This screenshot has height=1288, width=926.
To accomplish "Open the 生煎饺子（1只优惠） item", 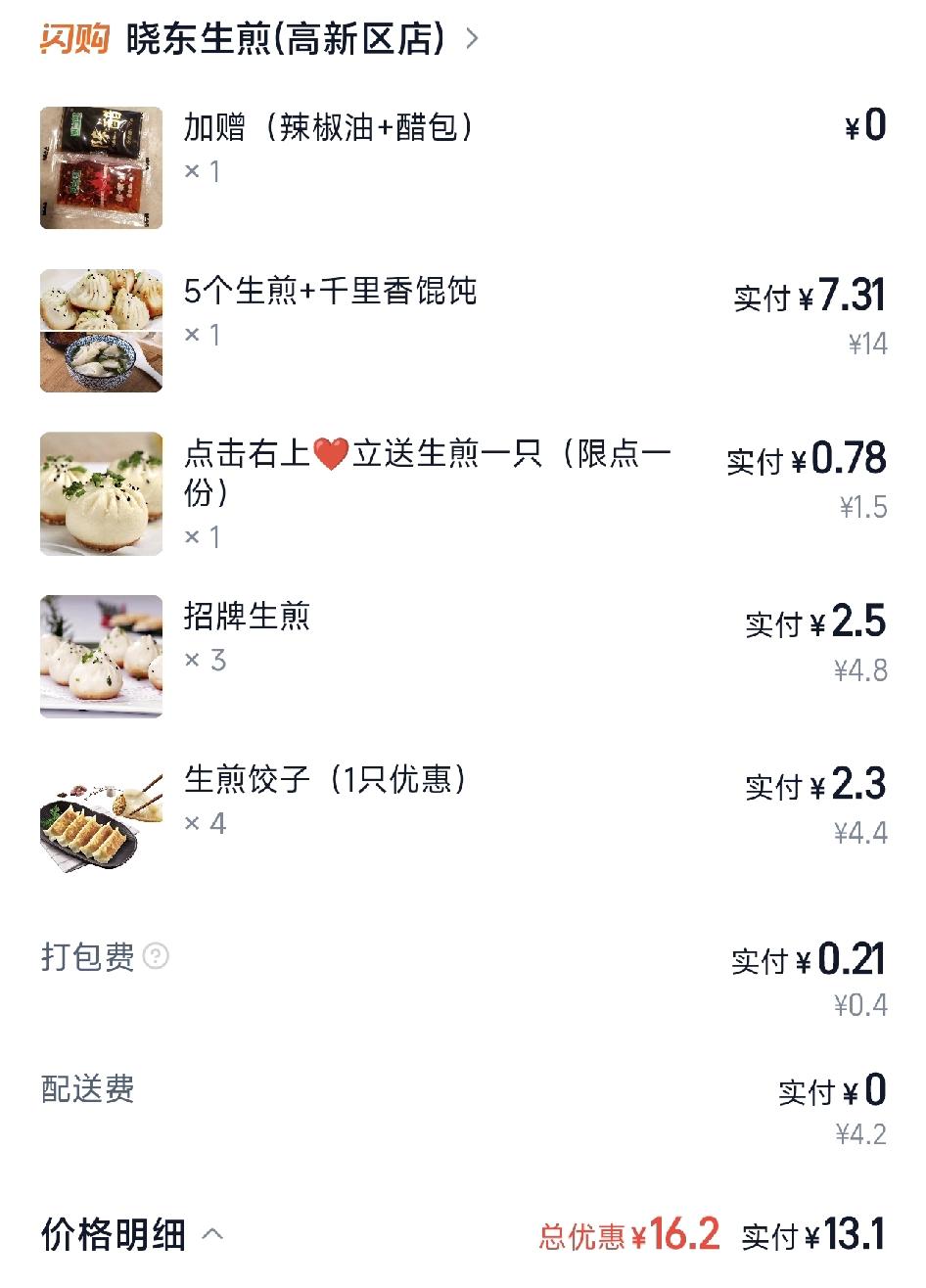I will 325,780.
